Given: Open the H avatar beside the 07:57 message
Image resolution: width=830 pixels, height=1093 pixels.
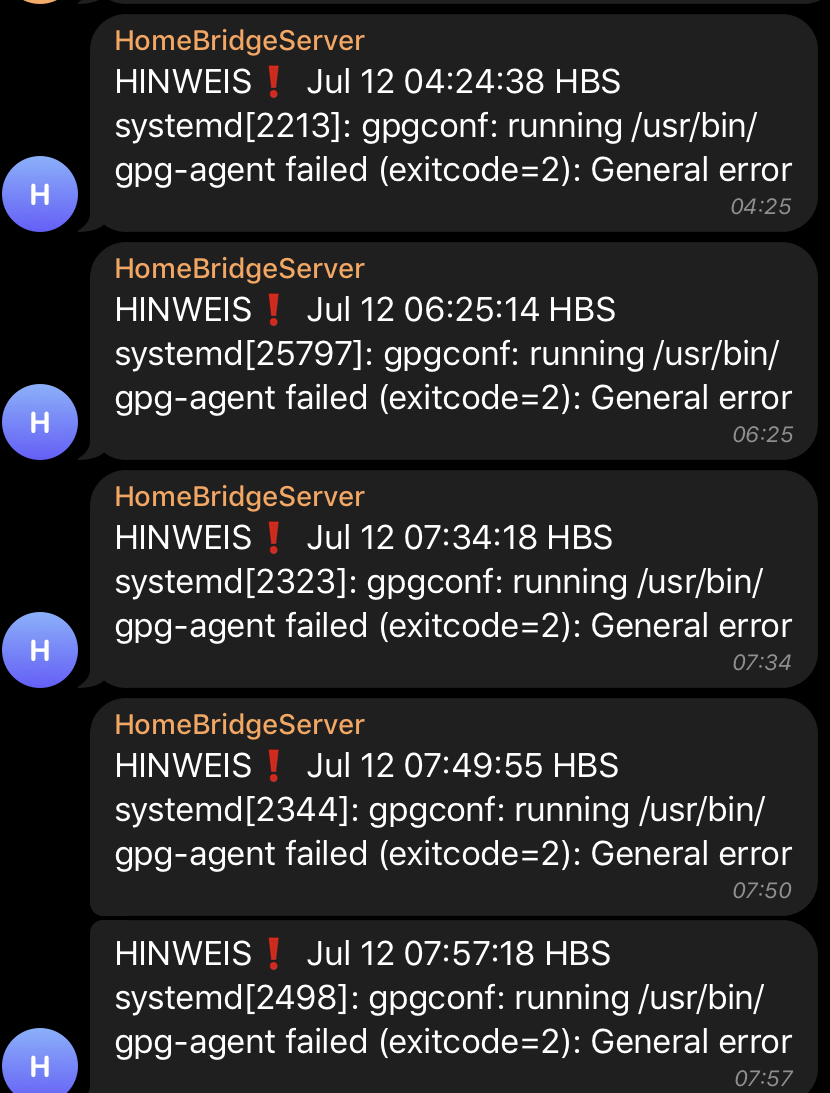Looking at the screenshot, I should coord(40,1064).
